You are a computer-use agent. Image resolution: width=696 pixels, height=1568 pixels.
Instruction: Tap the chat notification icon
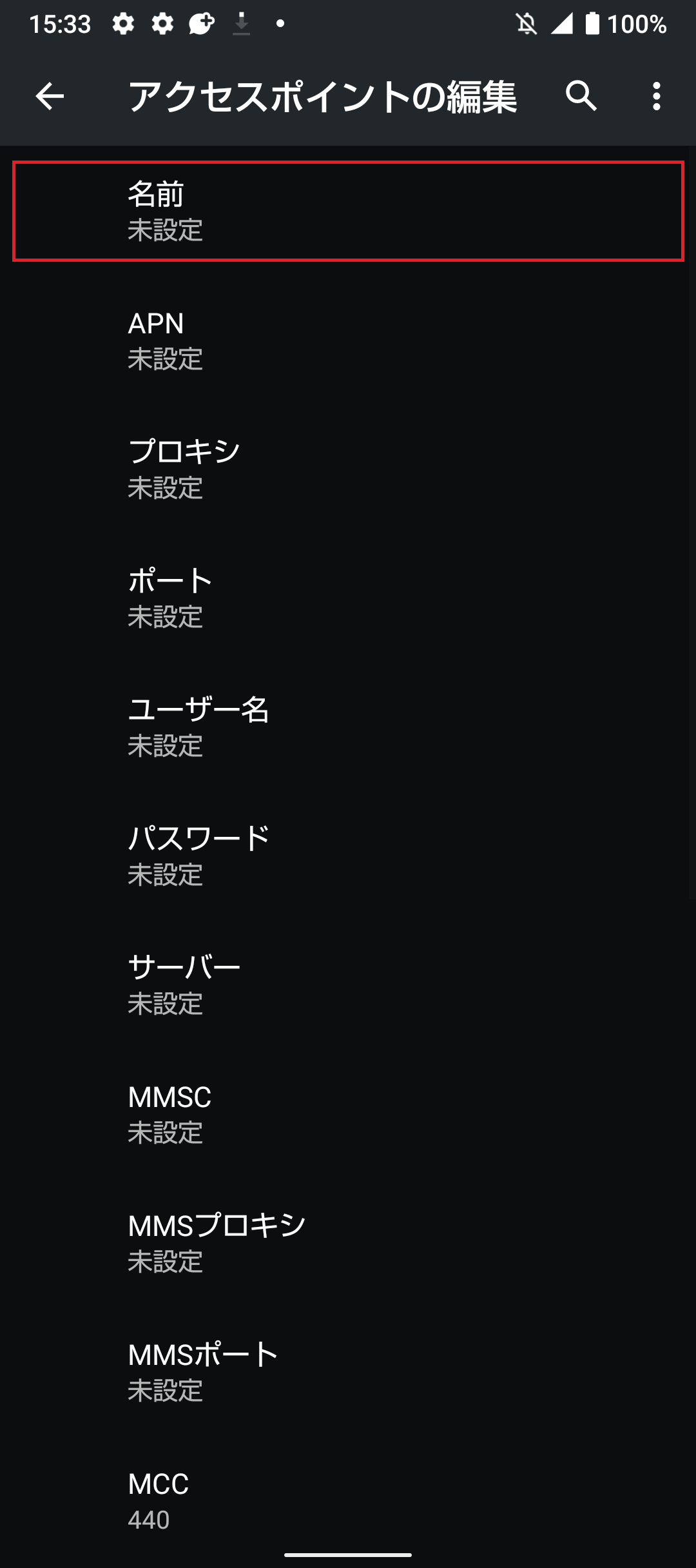point(200,24)
